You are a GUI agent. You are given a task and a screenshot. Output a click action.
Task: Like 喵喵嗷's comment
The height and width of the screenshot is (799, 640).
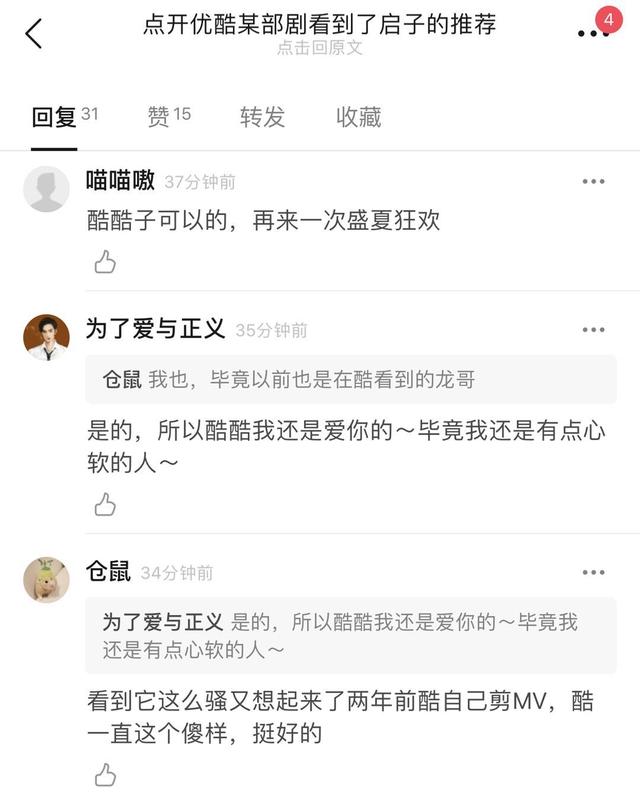click(105, 262)
